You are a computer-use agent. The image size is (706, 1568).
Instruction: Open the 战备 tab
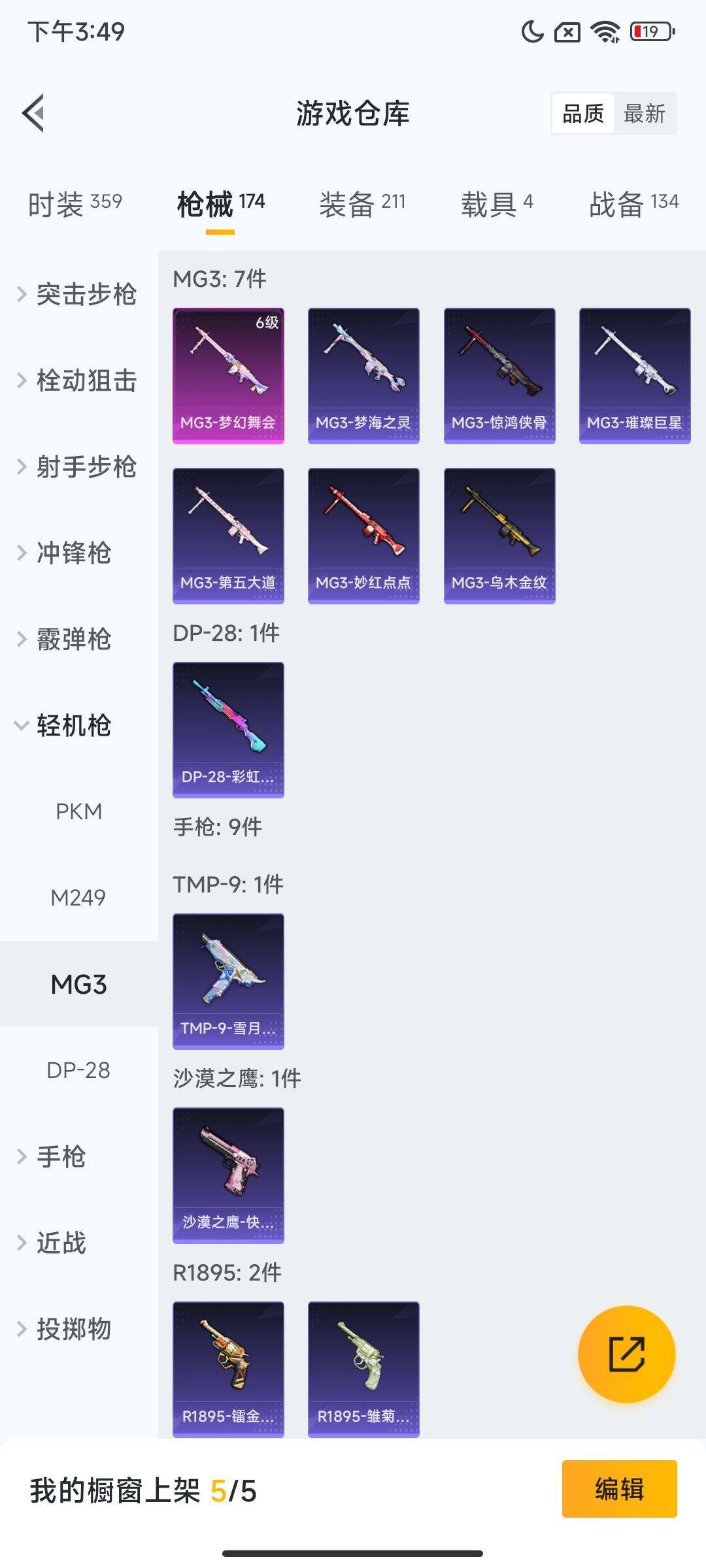(631, 203)
